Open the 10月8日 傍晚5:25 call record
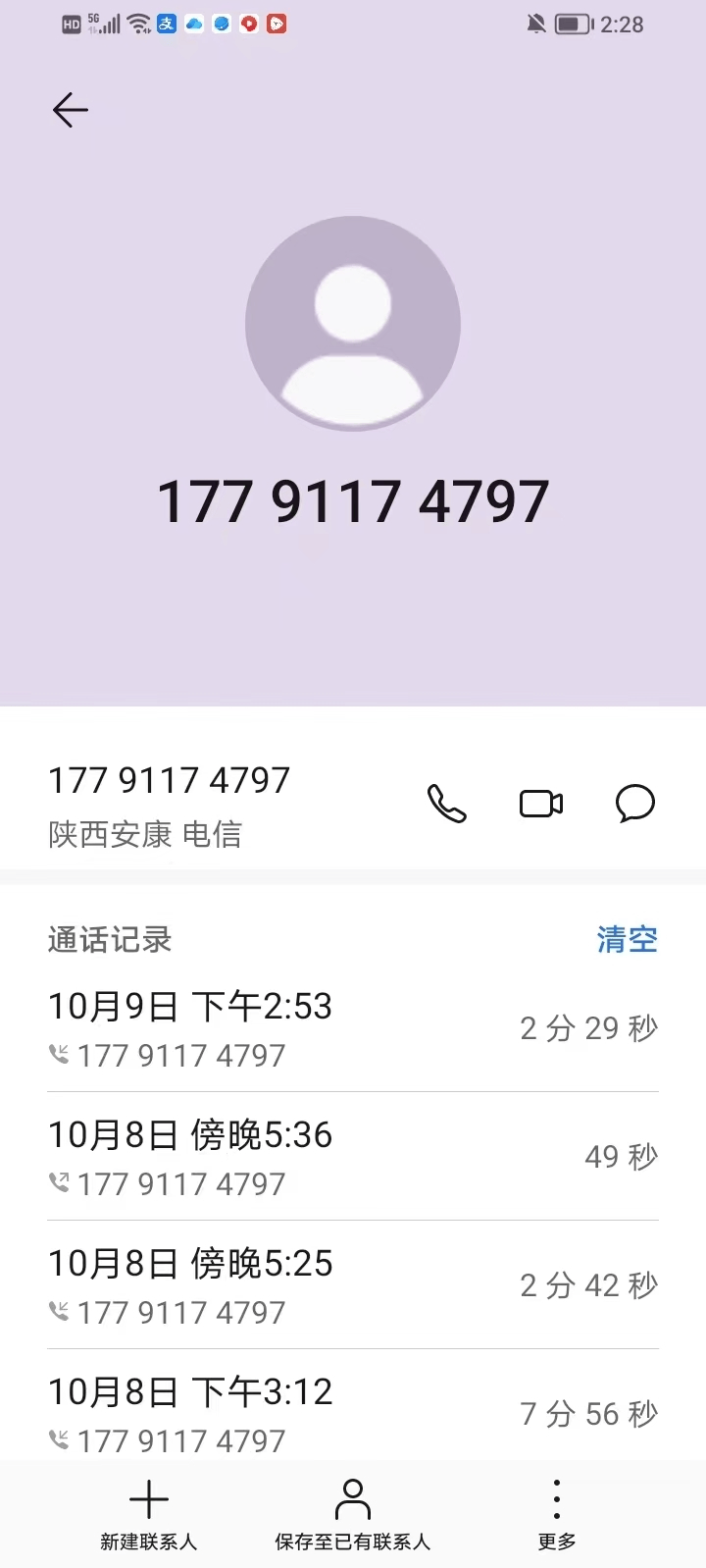Viewport: 706px width, 1568px height. [353, 1285]
